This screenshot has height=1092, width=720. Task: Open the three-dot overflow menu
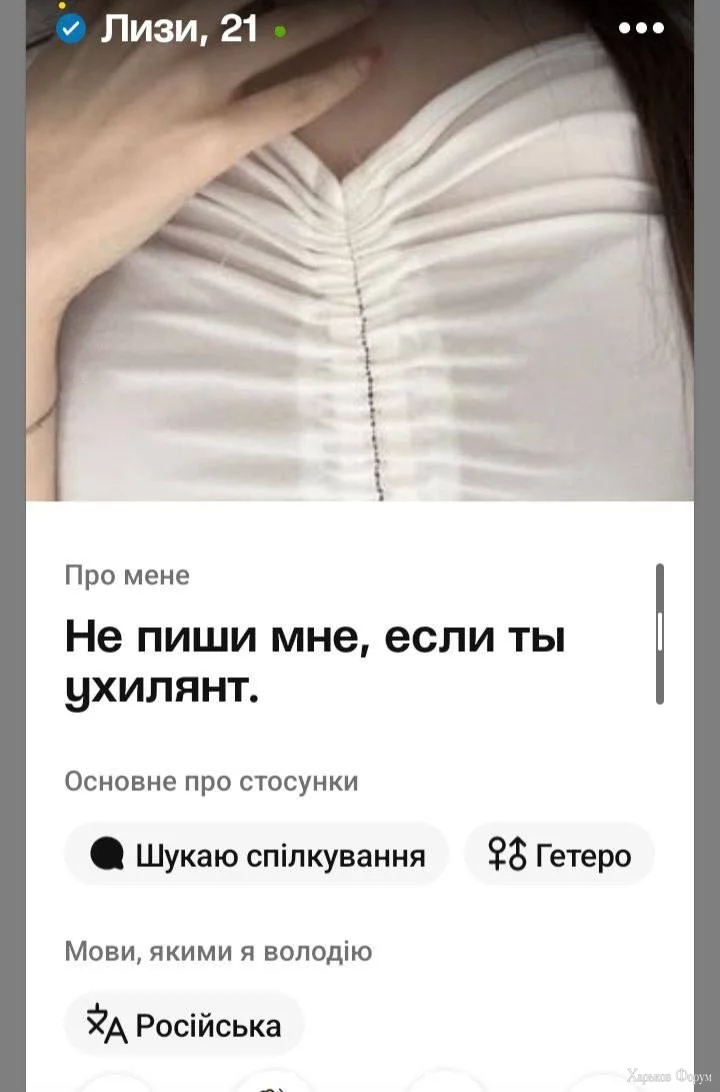pyautogui.click(x=641, y=28)
